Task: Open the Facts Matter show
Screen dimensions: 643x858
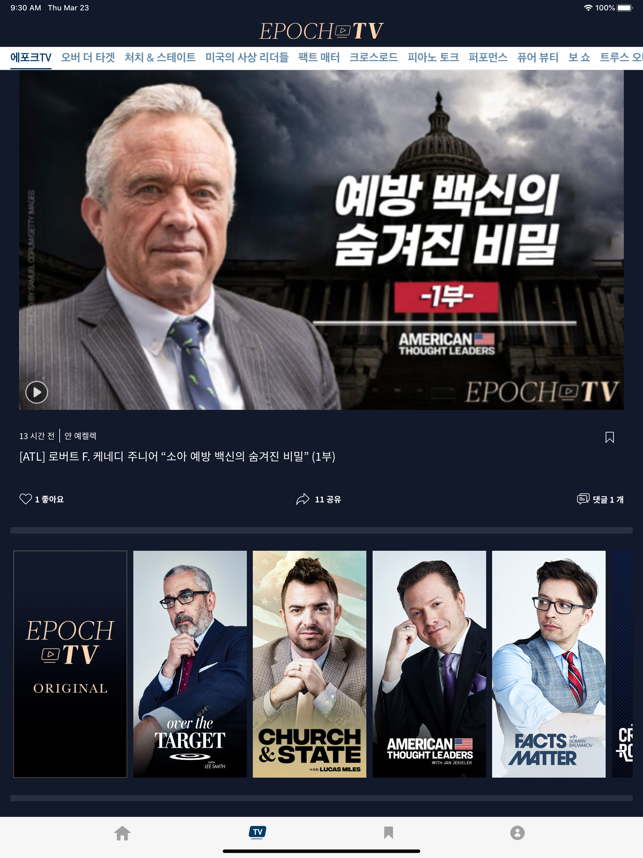Action: pyautogui.click(x=548, y=664)
